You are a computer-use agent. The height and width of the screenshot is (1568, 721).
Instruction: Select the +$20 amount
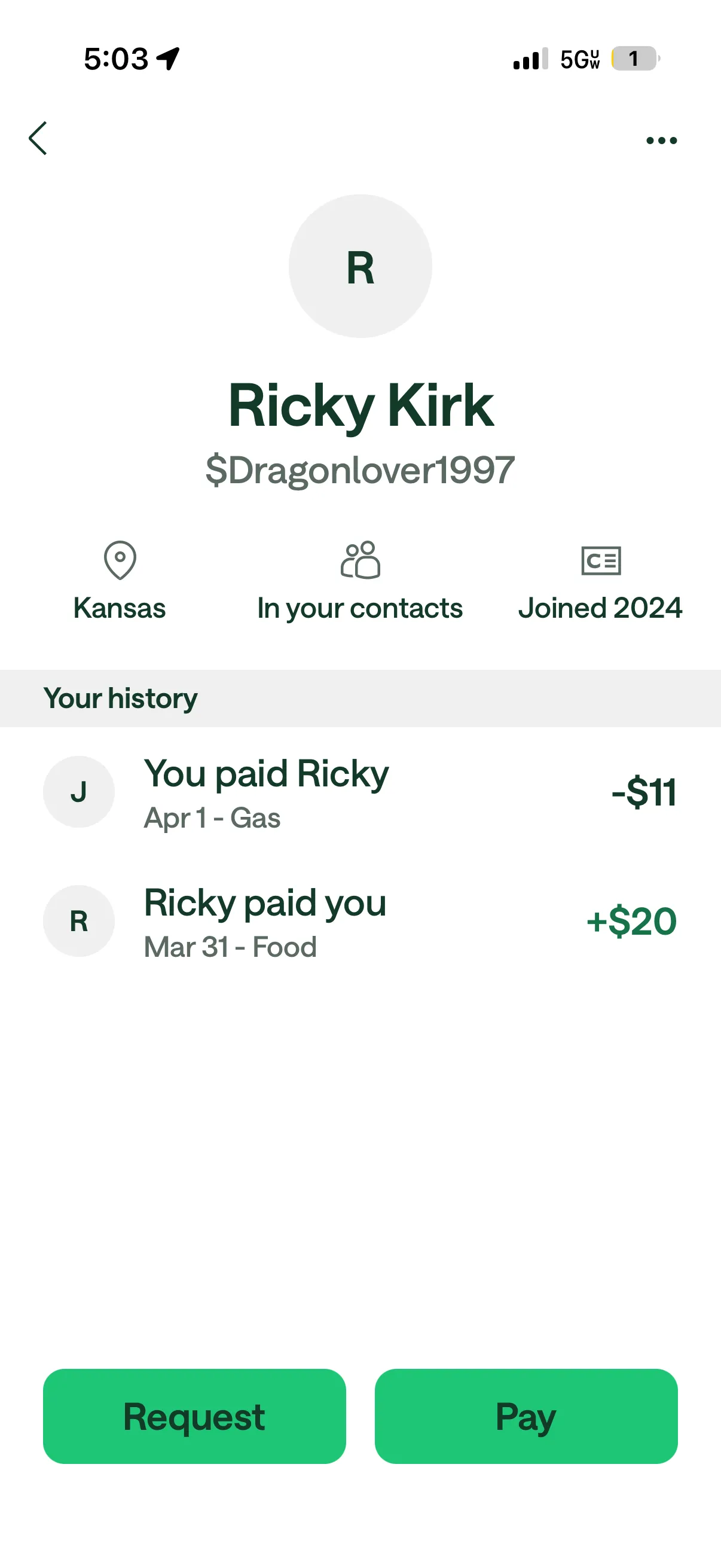point(631,921)
